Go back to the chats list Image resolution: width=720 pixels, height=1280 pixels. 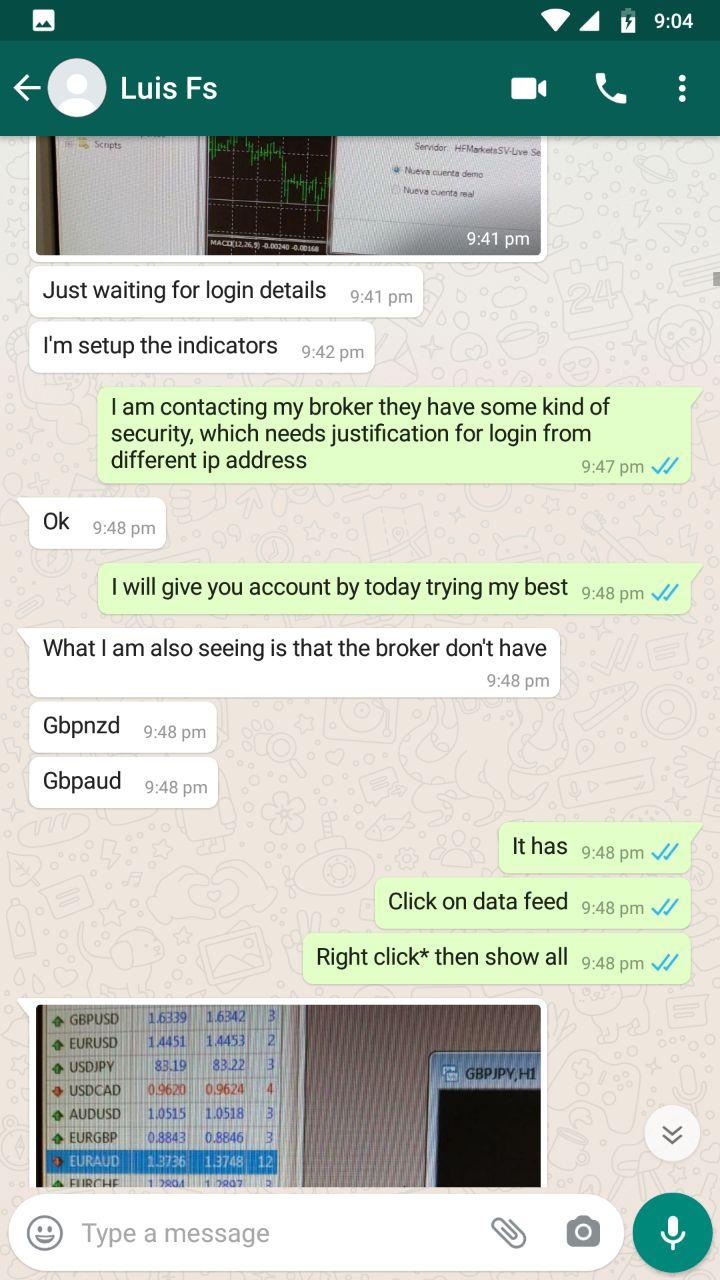pyautogui.click(x=27, y=88)
